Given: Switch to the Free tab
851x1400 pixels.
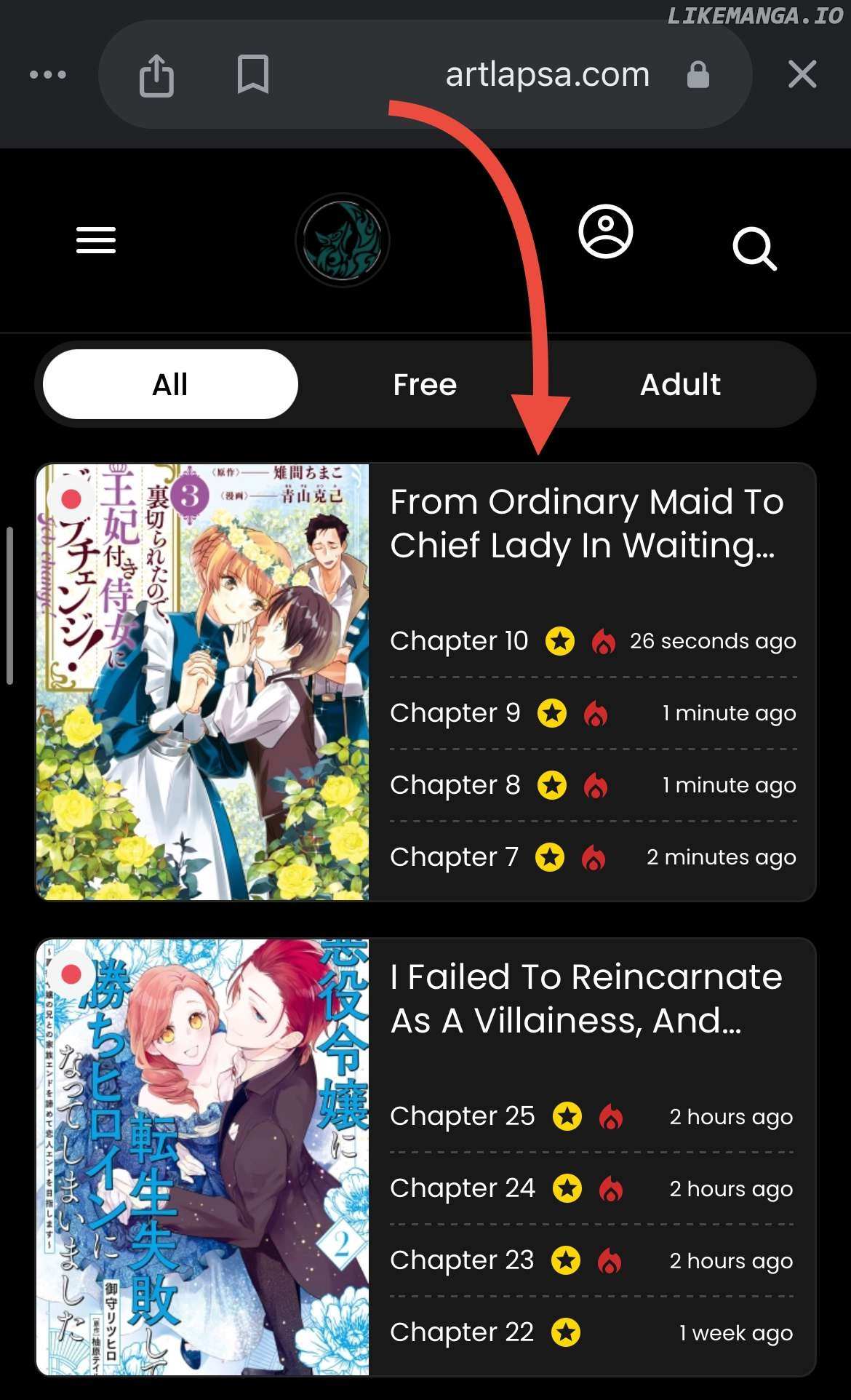Looking at the screenshot, I should click(x=425, y=384).
